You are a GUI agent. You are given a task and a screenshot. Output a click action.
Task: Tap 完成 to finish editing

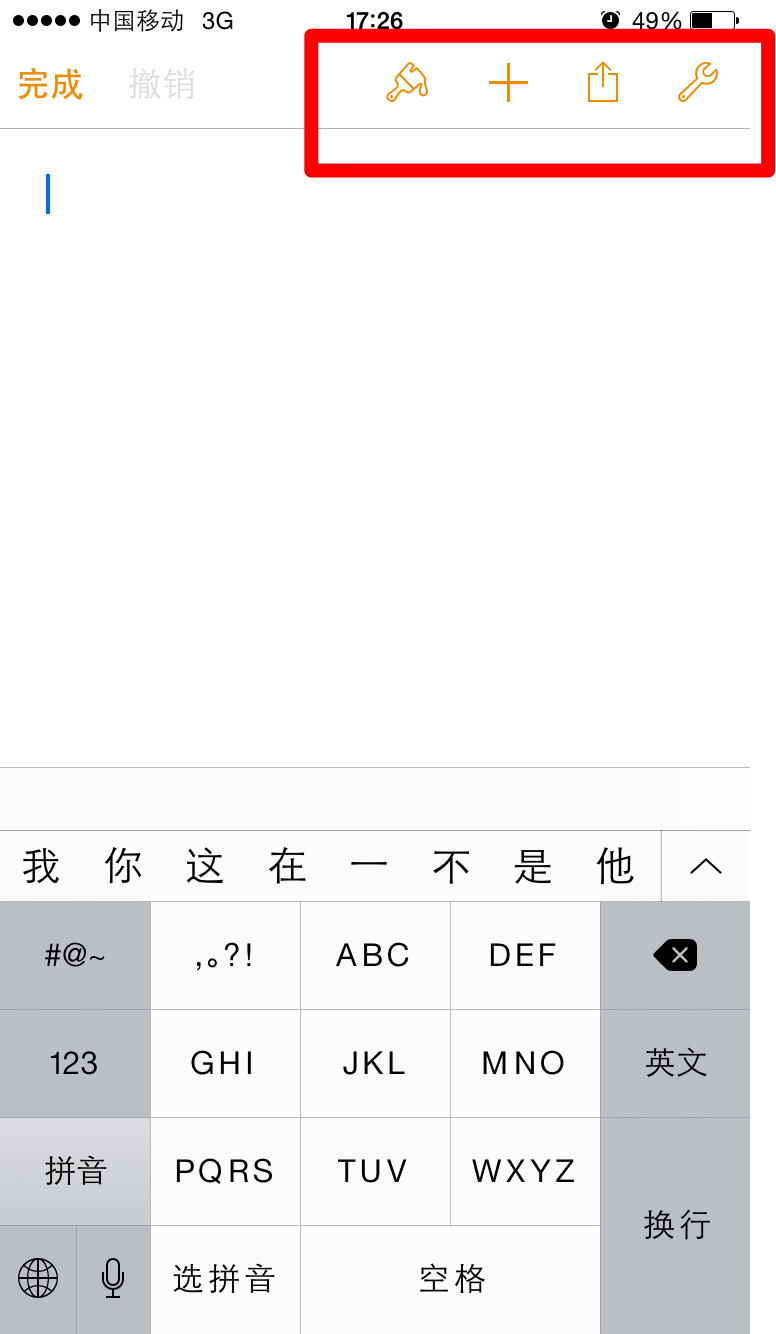pyautogui.click(x=50, y=85)
